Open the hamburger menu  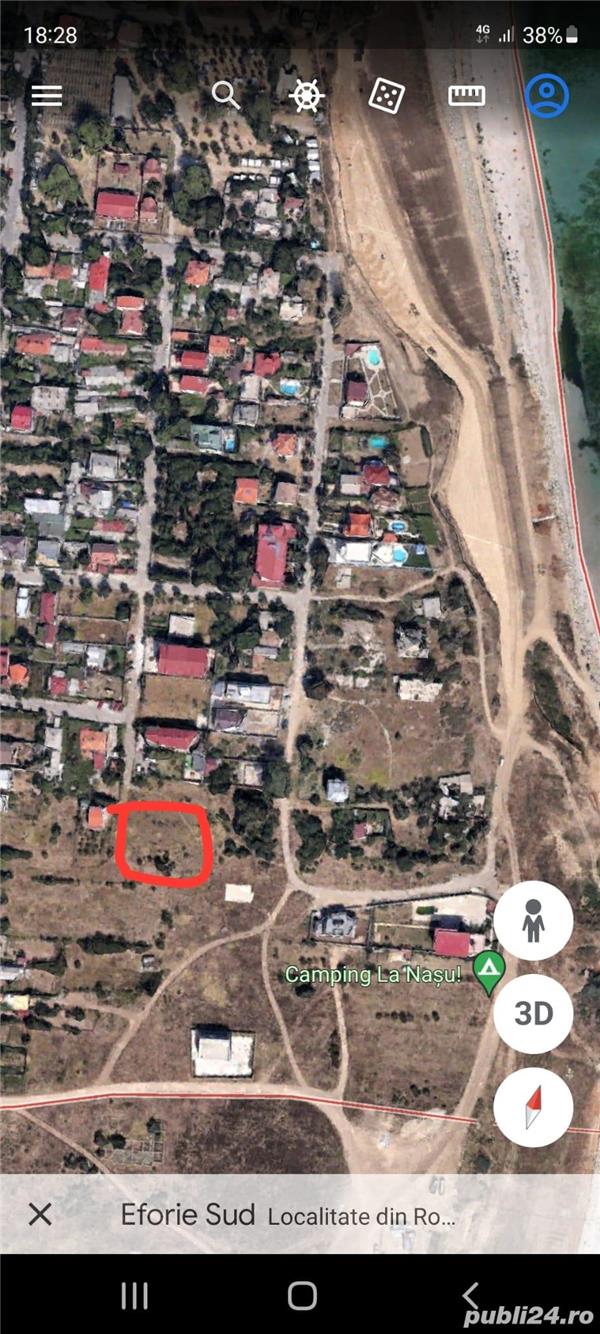pos(46,96)
